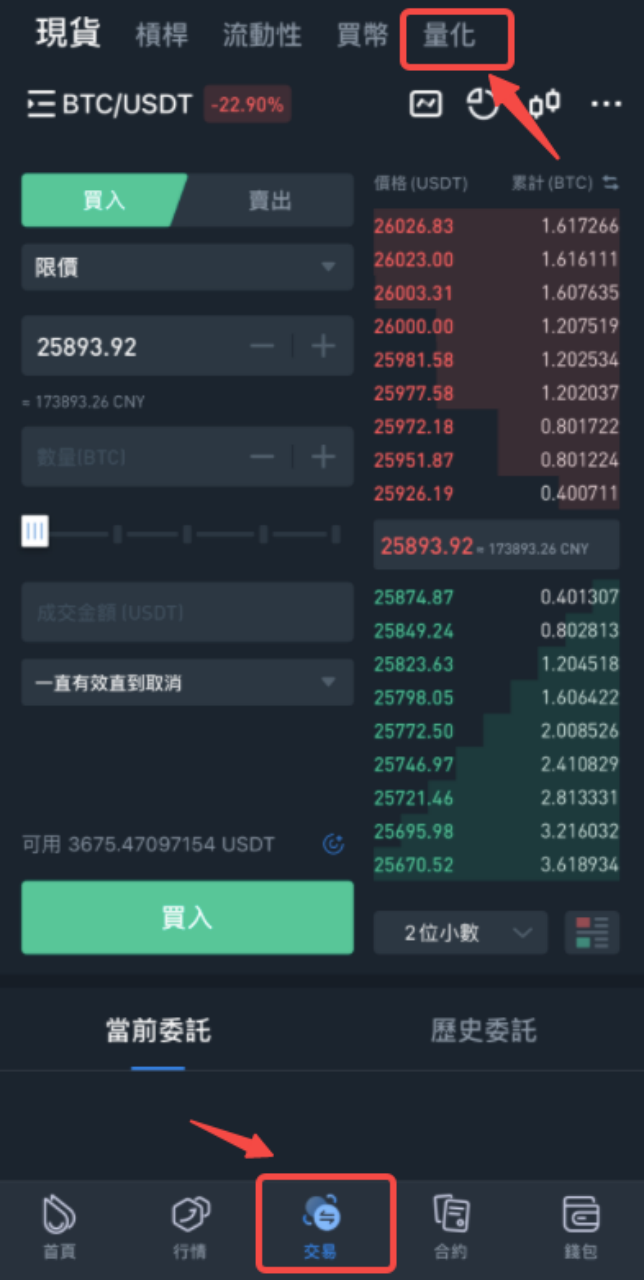Select the 流動性 top tab
Image resolution: width=644 pixels, height=1280 pixels.
(262, 37)
